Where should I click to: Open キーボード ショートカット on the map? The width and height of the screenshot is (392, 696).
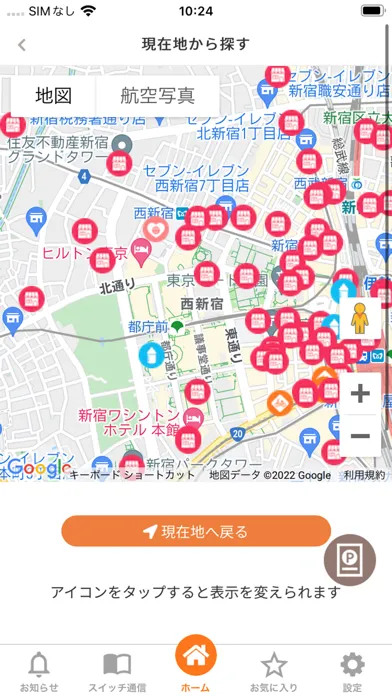132,475
